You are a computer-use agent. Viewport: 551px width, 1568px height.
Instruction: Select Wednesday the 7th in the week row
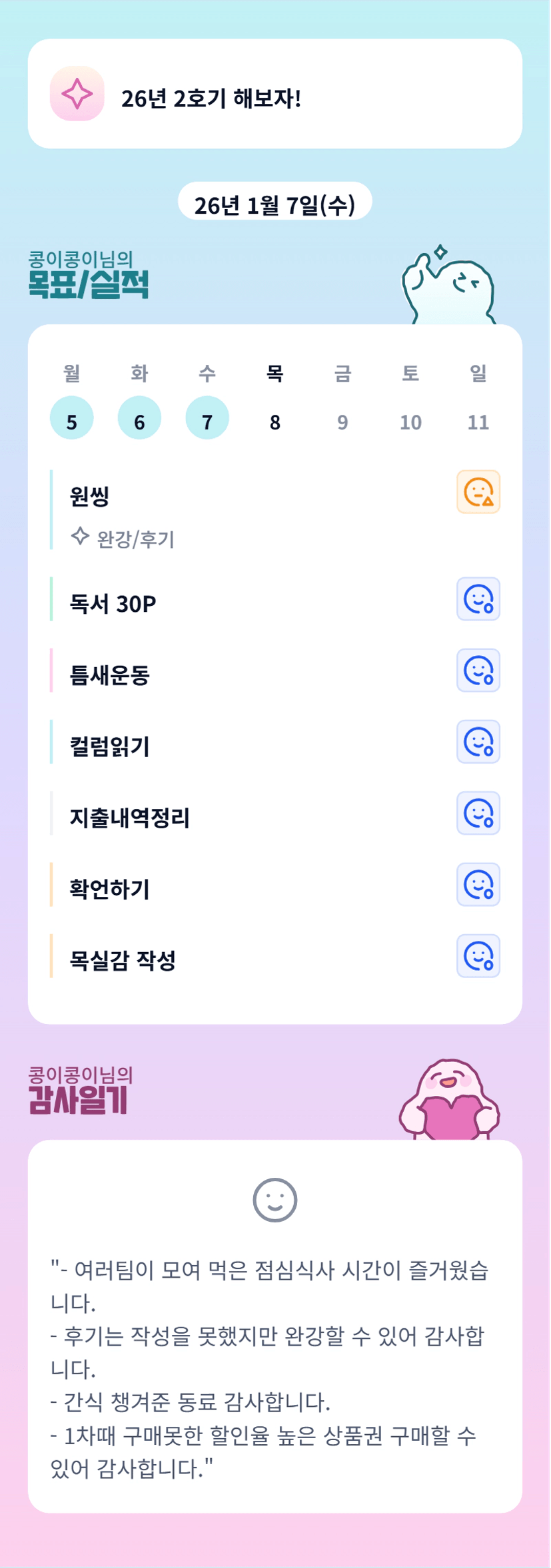coord(207,418)
